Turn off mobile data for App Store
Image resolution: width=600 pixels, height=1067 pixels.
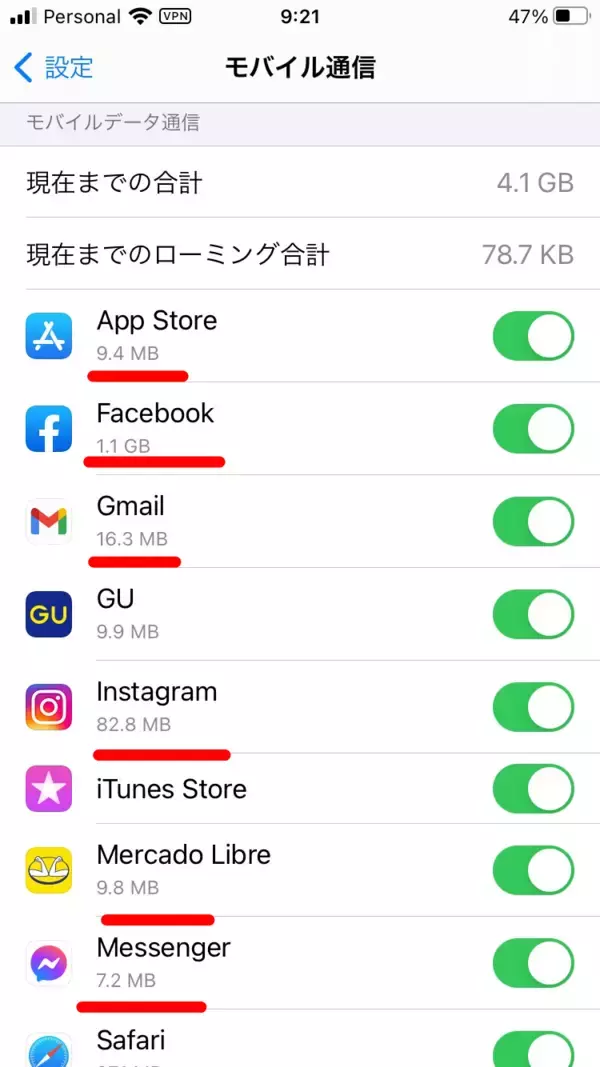(x=533, y=336)
